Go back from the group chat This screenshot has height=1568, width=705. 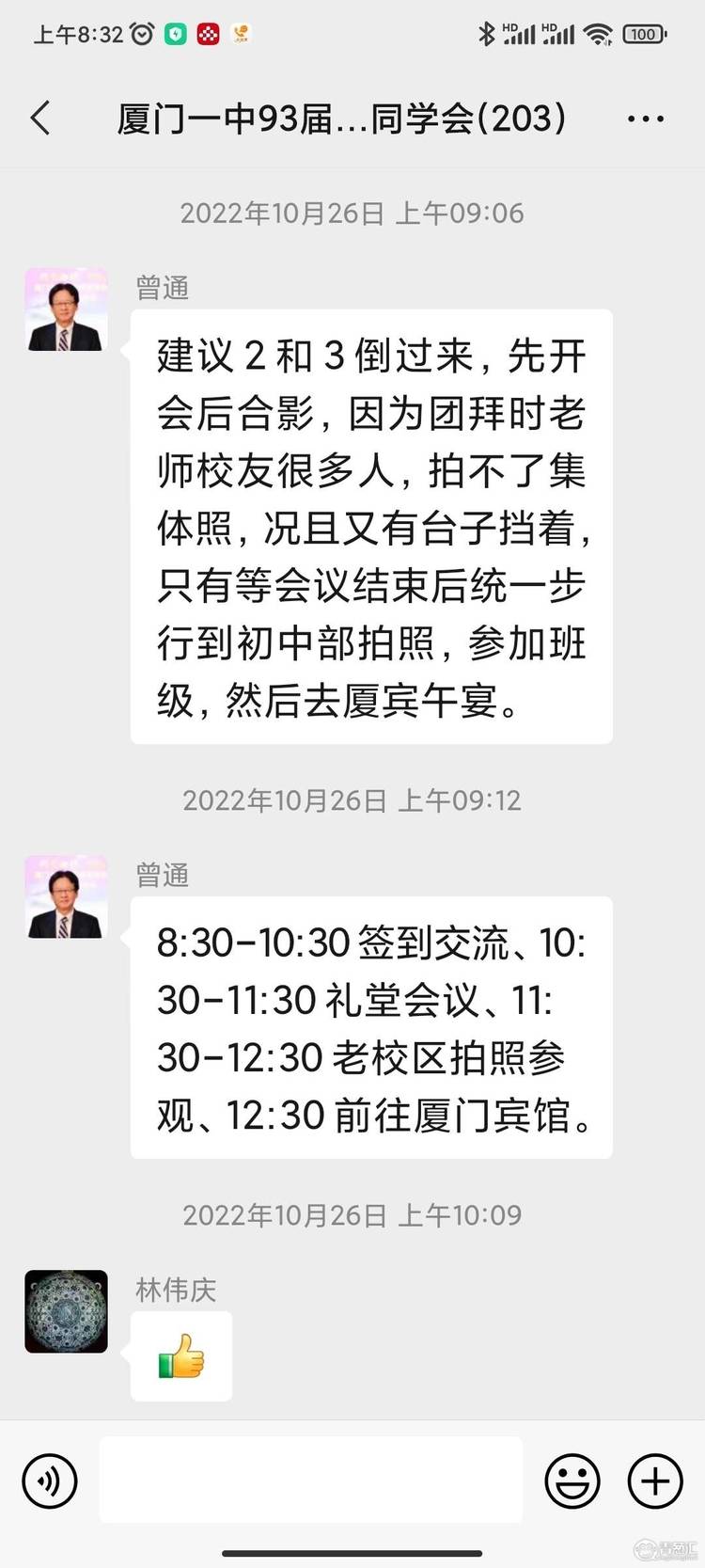coord(40,119)
